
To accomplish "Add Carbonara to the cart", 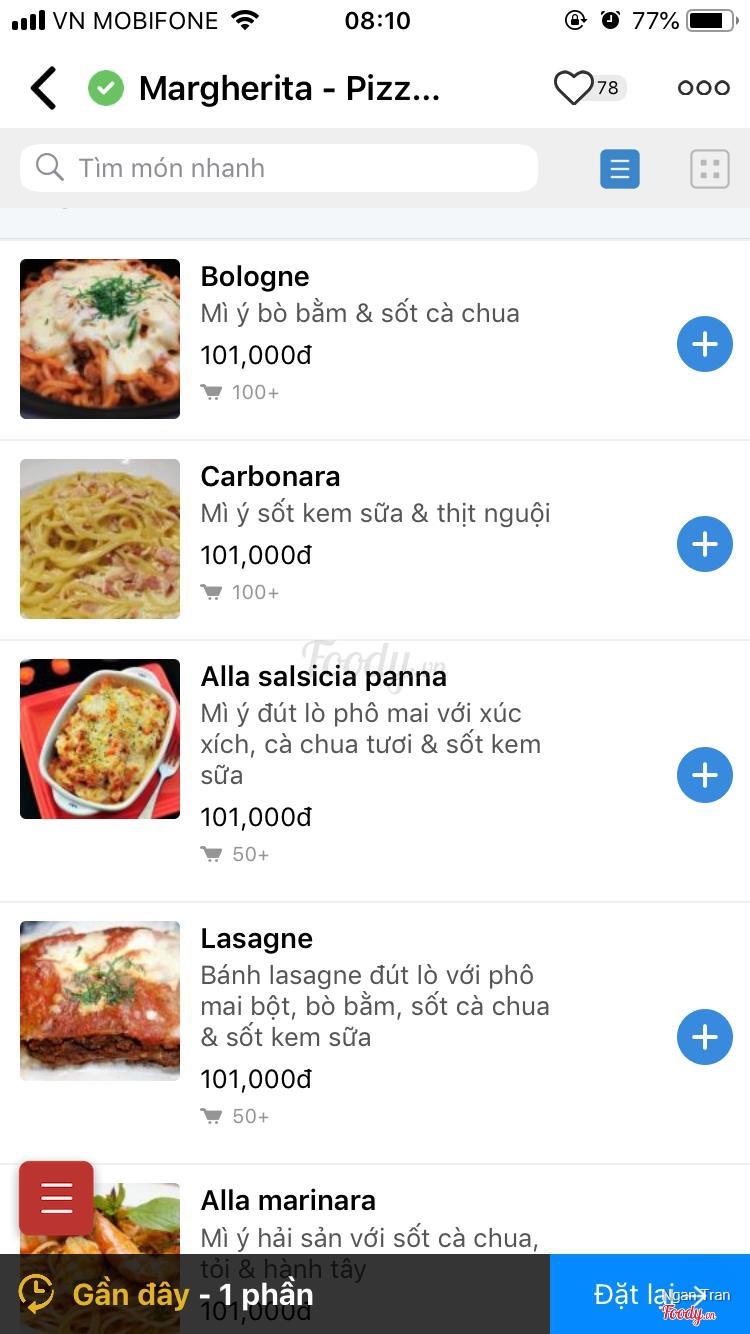I will pos(704,544).
